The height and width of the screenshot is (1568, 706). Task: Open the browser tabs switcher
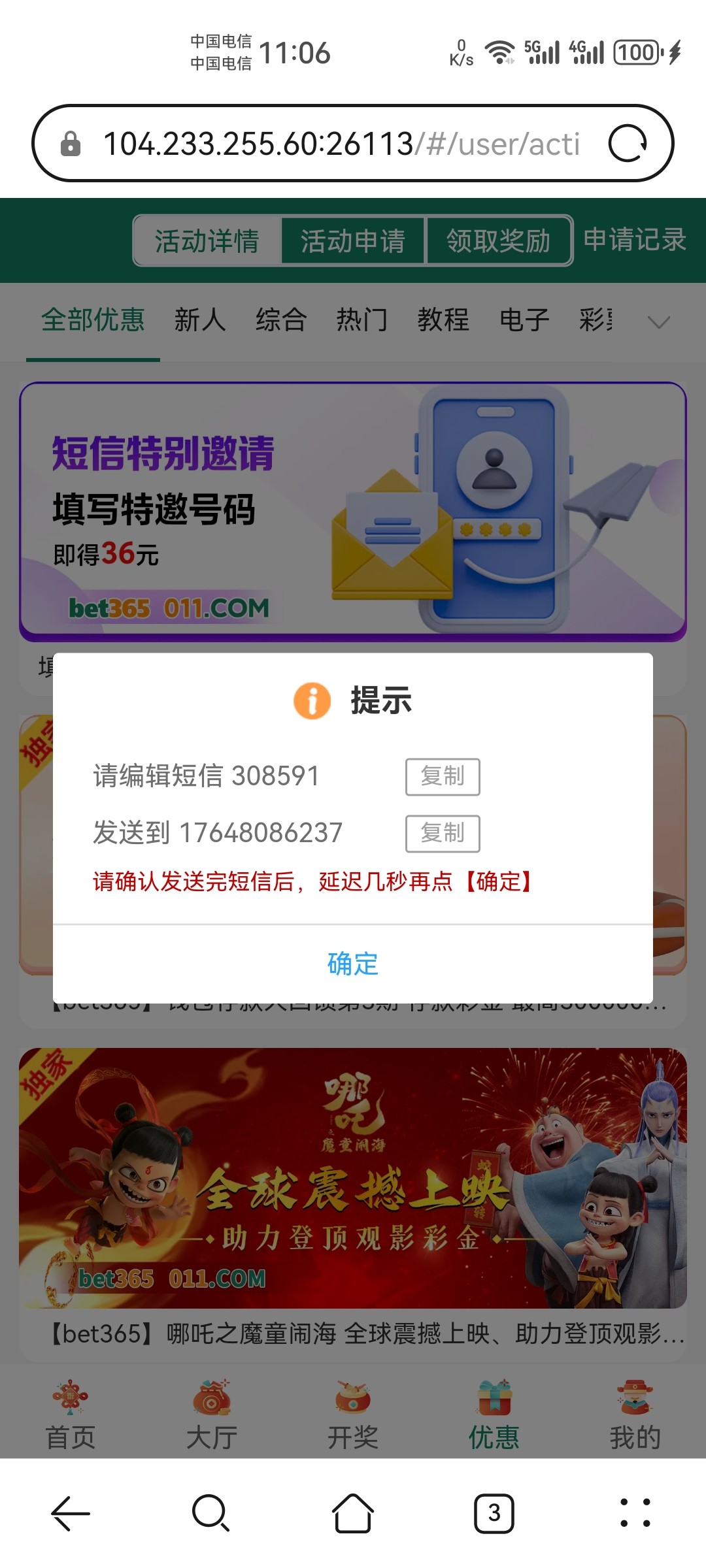[494, 1513]
